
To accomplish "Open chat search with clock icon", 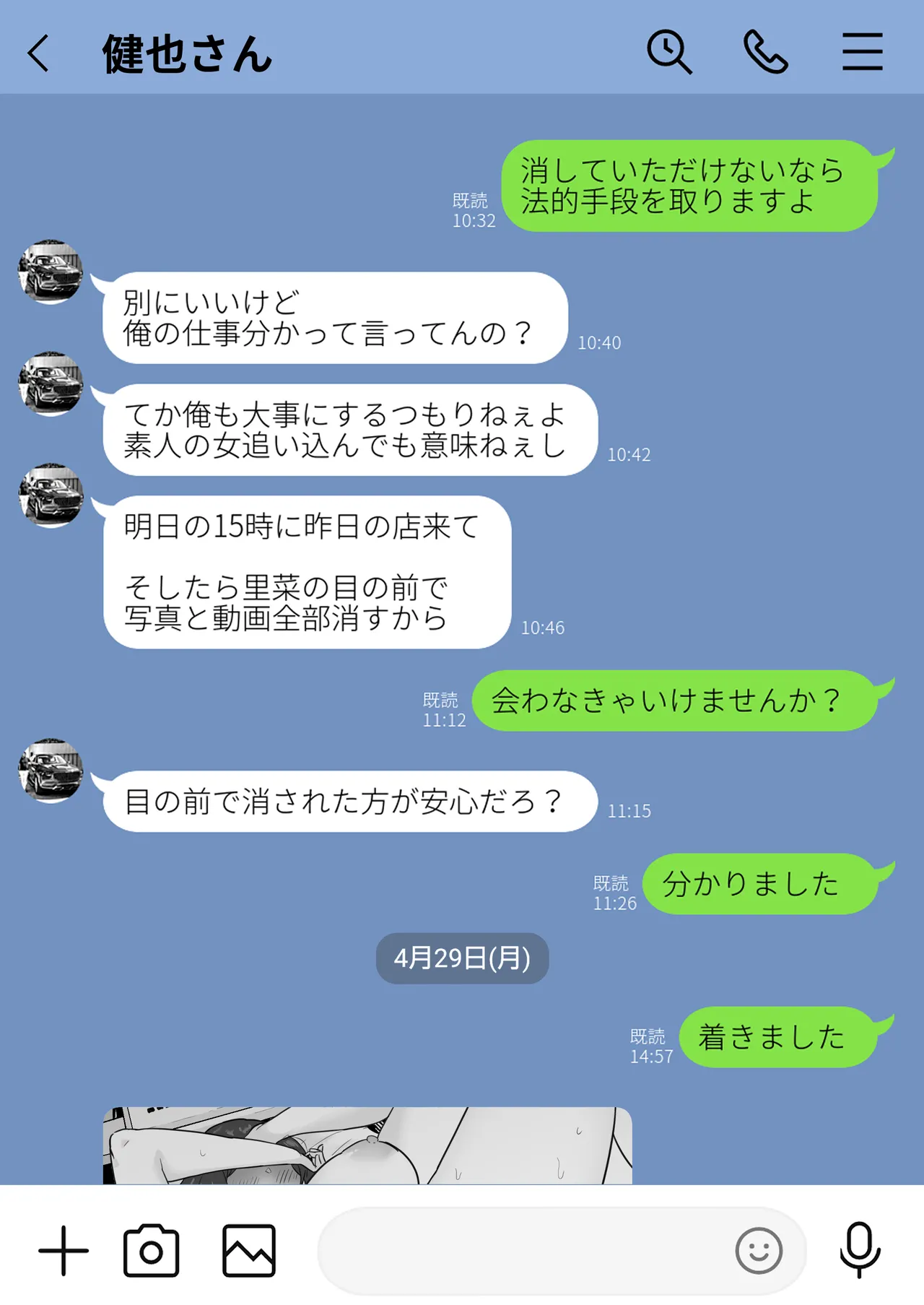I will pos(669,52).
